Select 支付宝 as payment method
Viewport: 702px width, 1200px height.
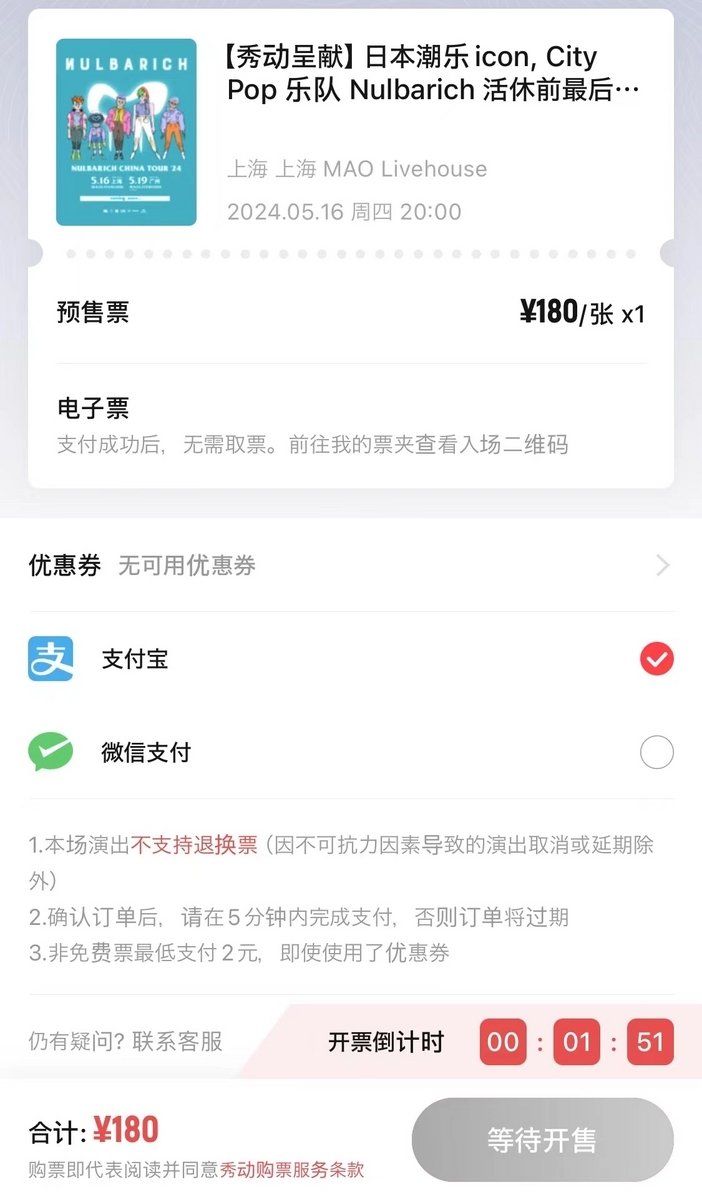(351, 659)
